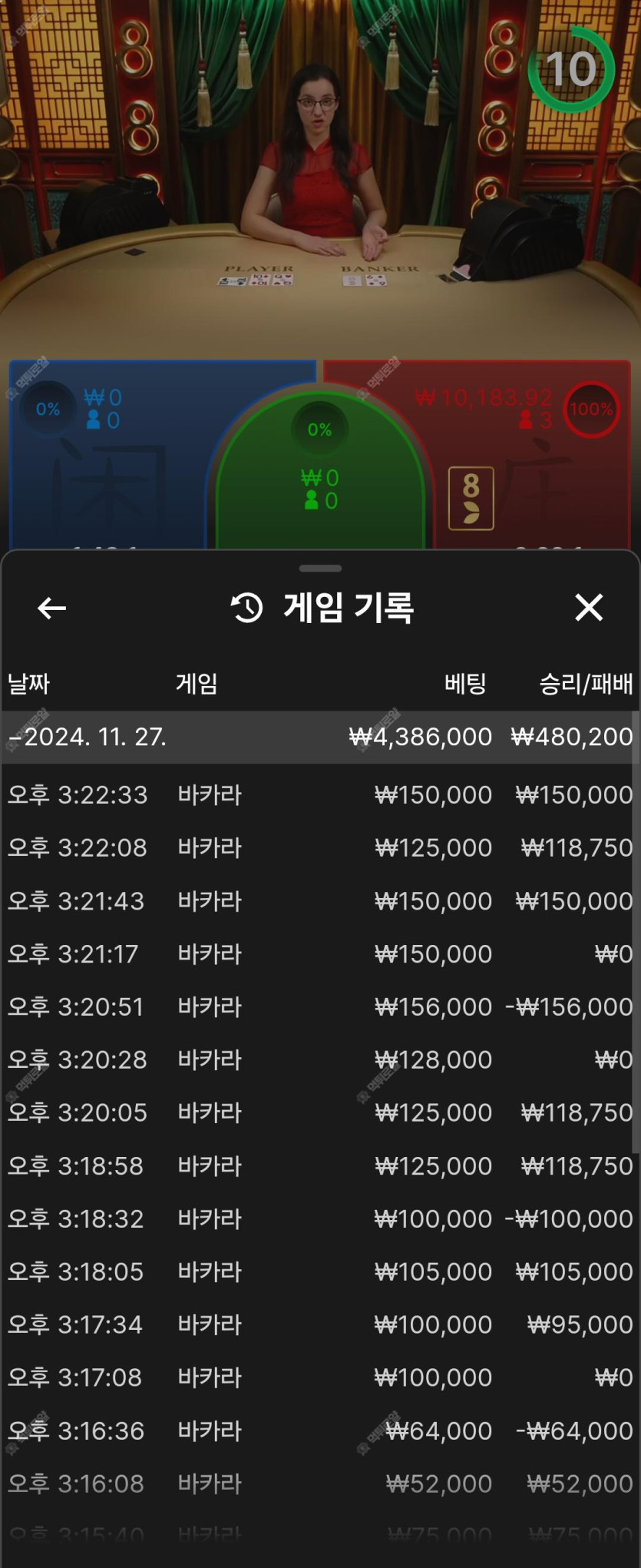This screenshot has width=641, height=1568.
Task: Go back from the game history panel
Action: pyautogui.click(x=51, y=608)
